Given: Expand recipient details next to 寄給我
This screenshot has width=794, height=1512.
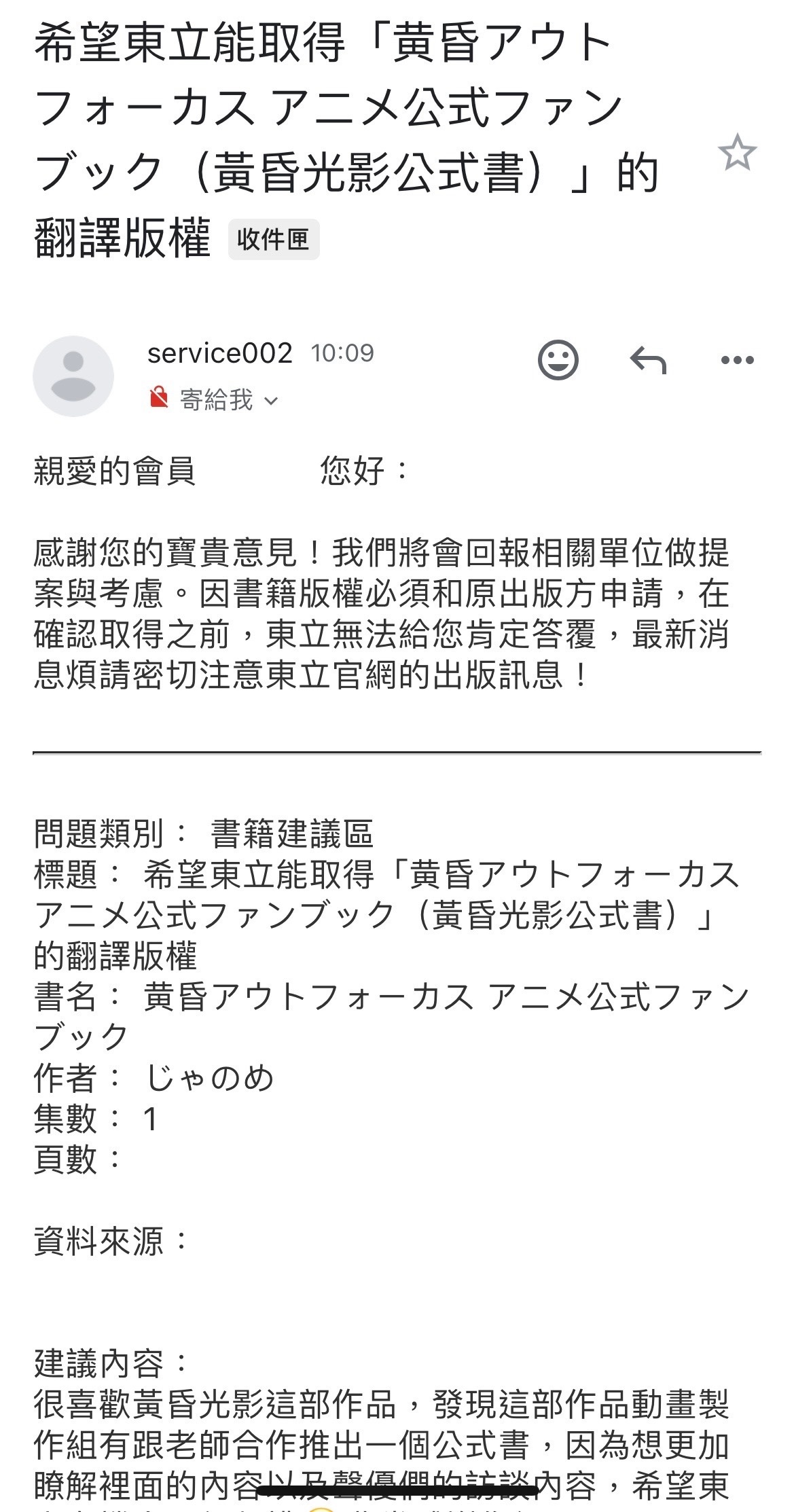Looking at the screenshot, I should [x=271, y=401].
